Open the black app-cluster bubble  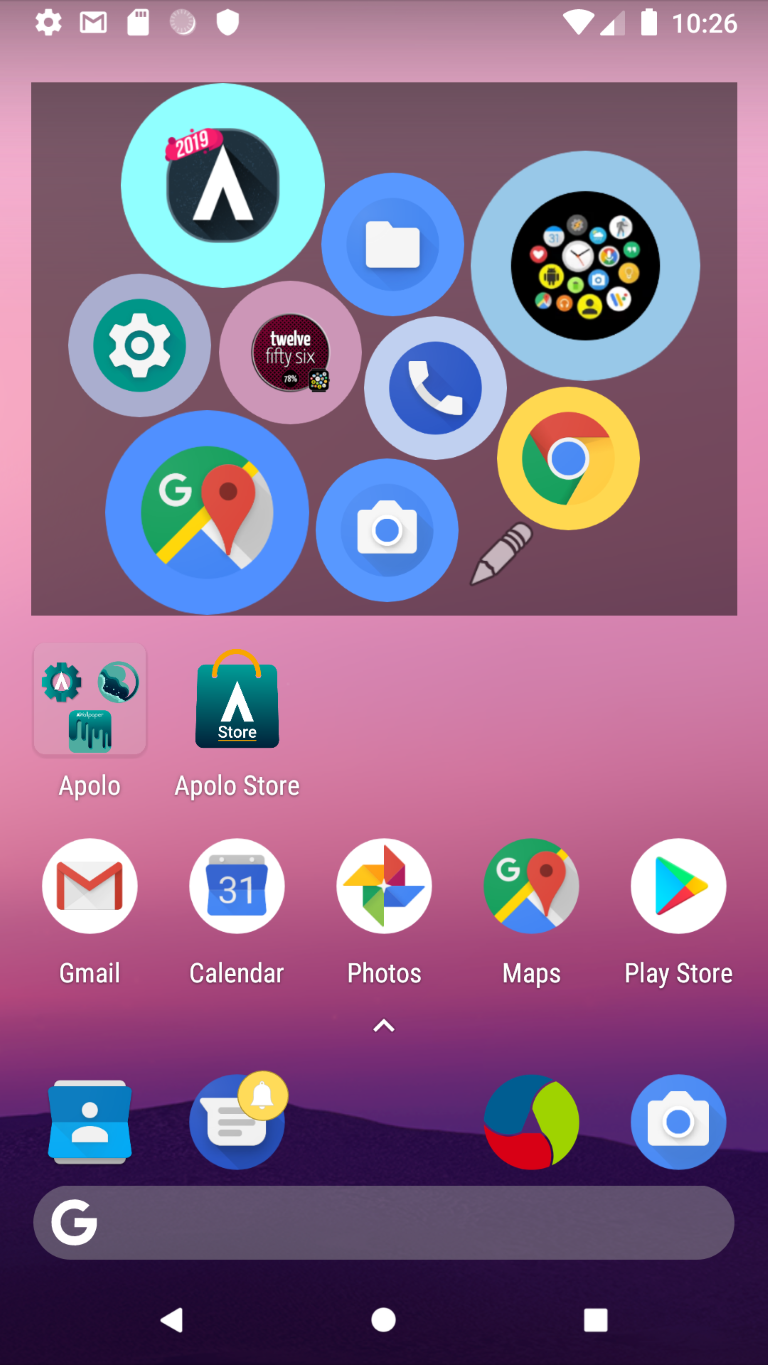(585, 265)
